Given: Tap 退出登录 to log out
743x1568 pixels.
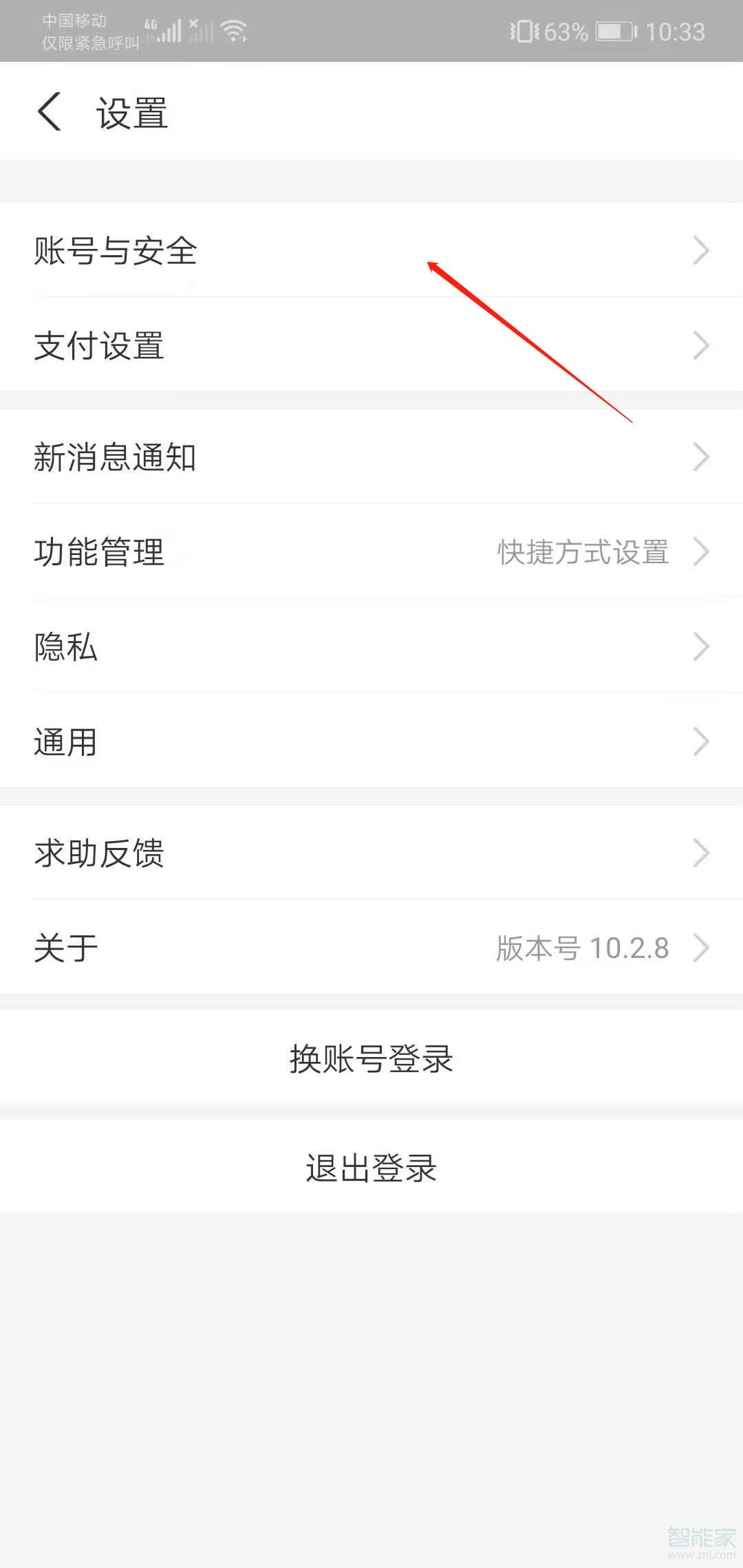Looking at the screenshot, I should click(x=371, y=1167).
